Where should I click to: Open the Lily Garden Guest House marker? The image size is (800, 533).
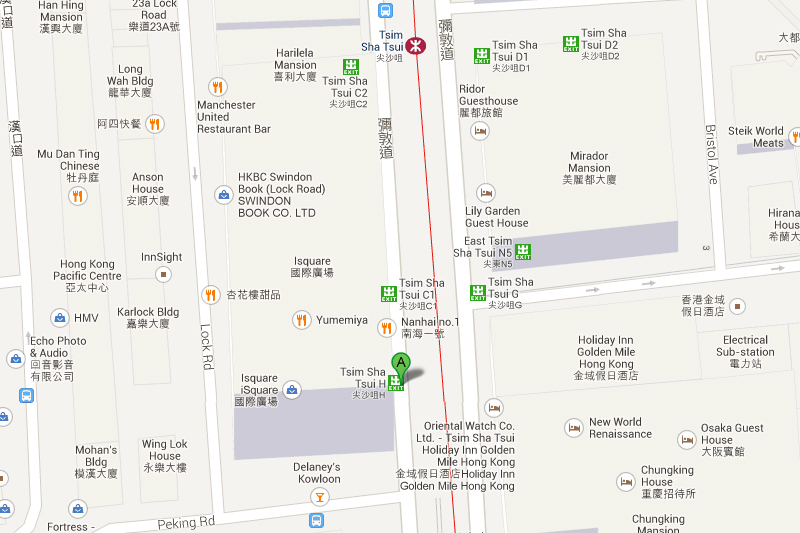point(485,192)
